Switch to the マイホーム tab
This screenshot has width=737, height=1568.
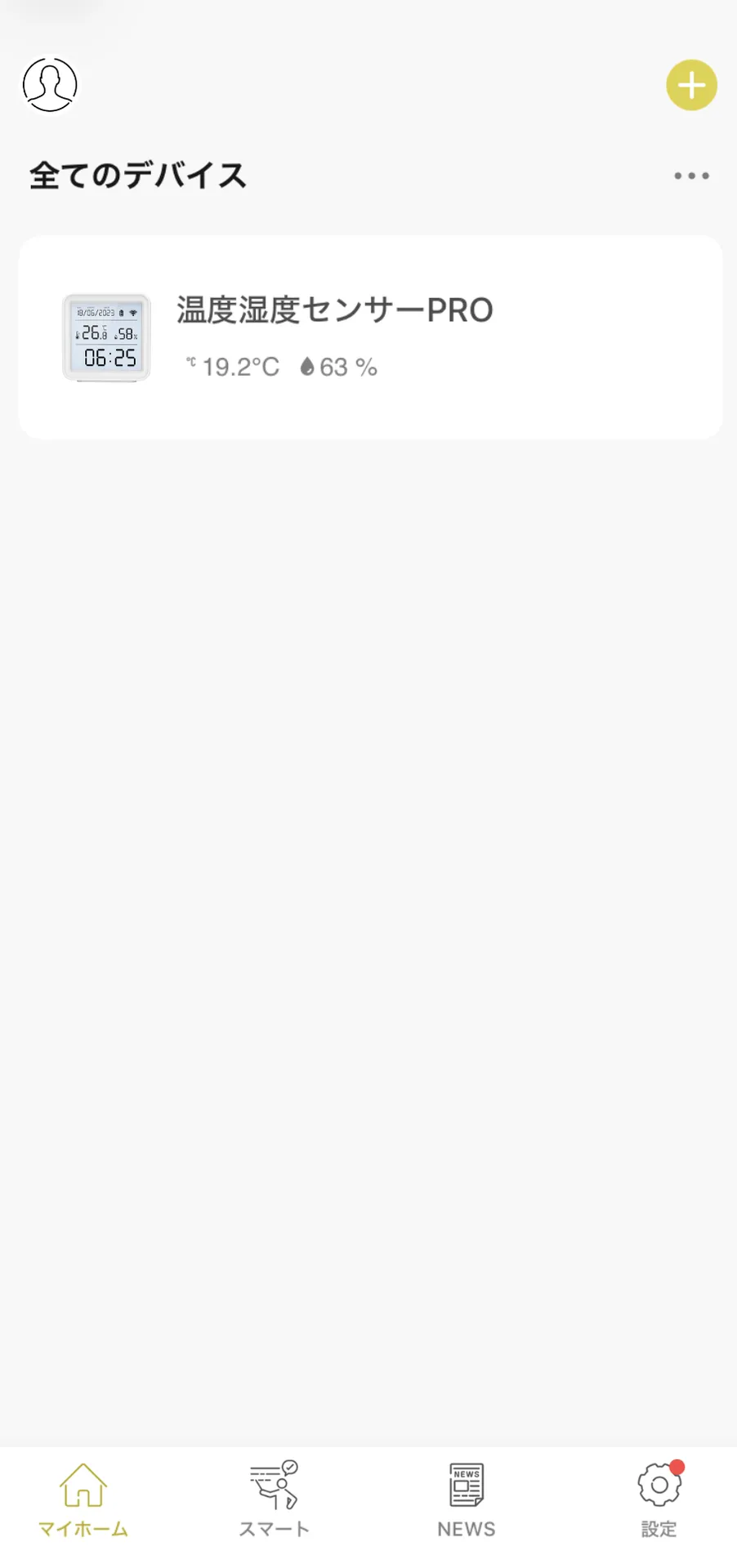[83, 1501]
